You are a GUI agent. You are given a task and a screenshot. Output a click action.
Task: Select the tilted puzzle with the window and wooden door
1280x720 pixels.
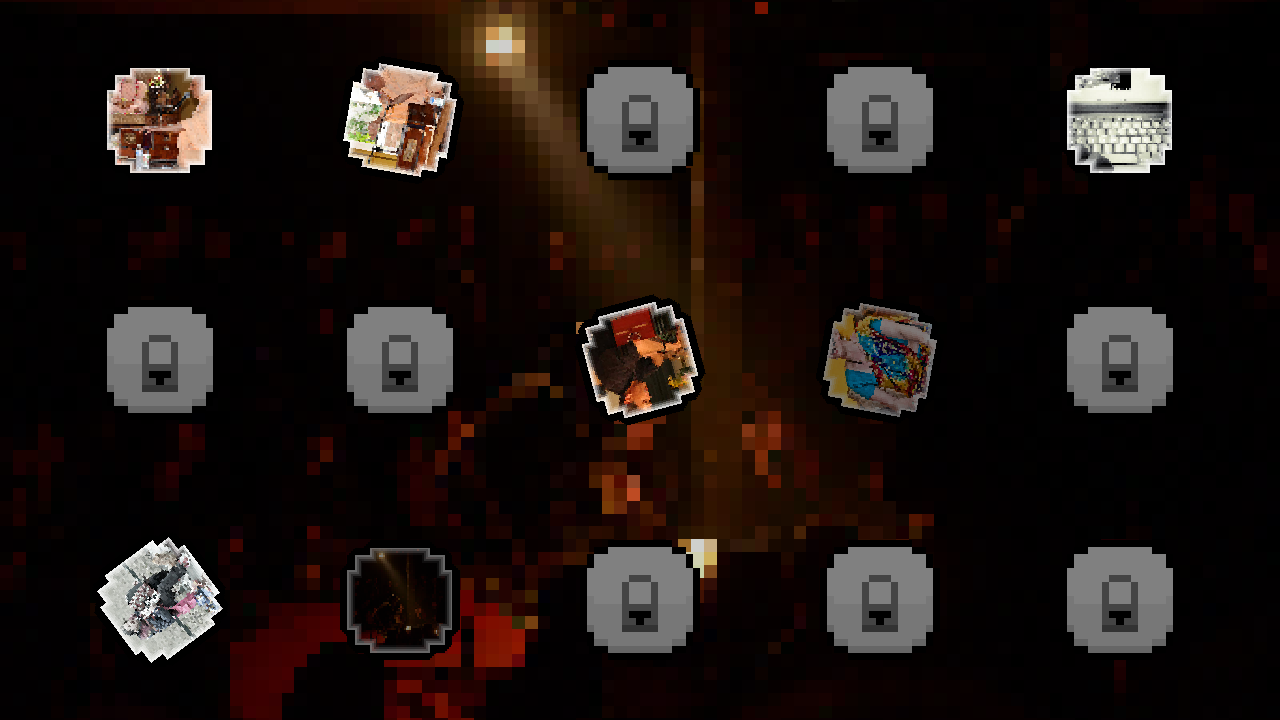400,120
